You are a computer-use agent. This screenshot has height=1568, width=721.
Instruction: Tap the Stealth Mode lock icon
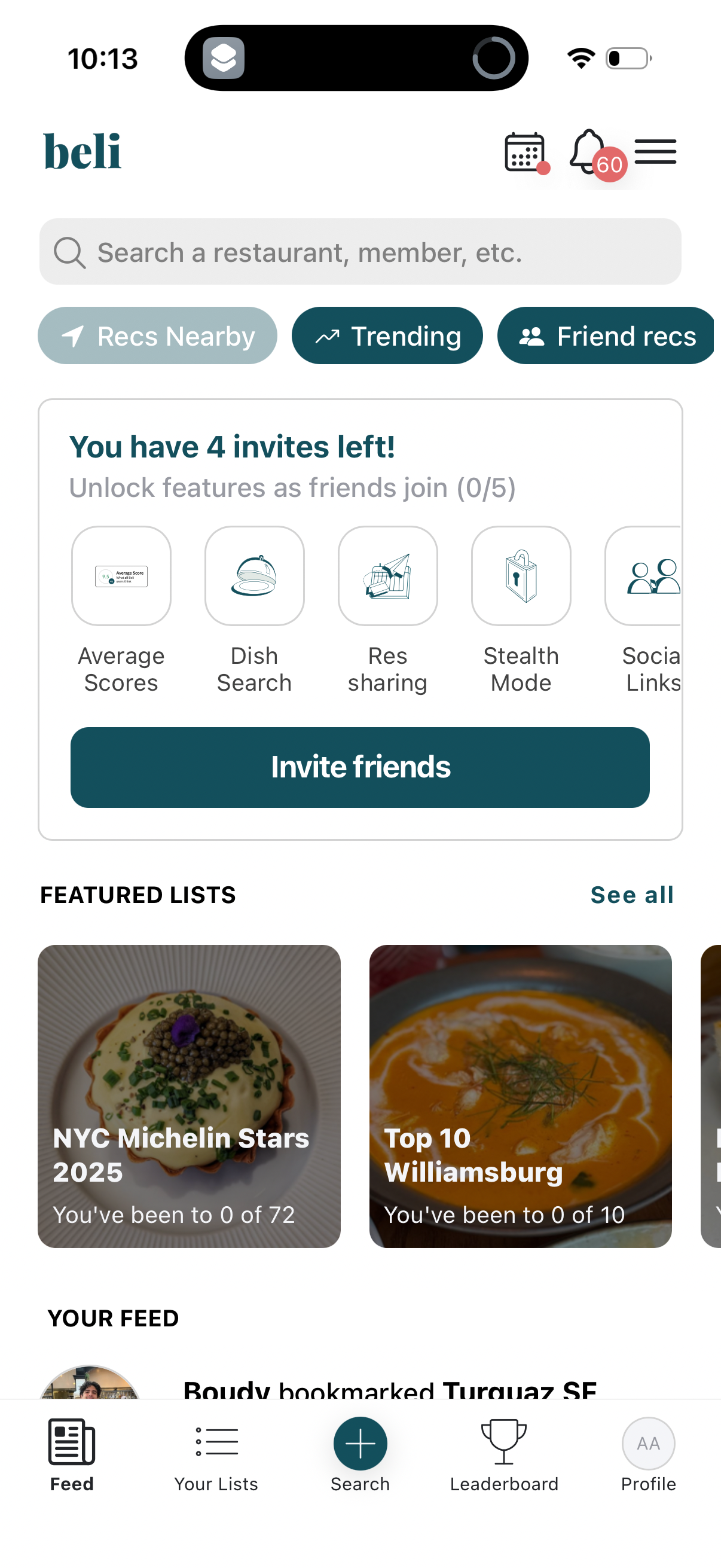coord(521,575)
